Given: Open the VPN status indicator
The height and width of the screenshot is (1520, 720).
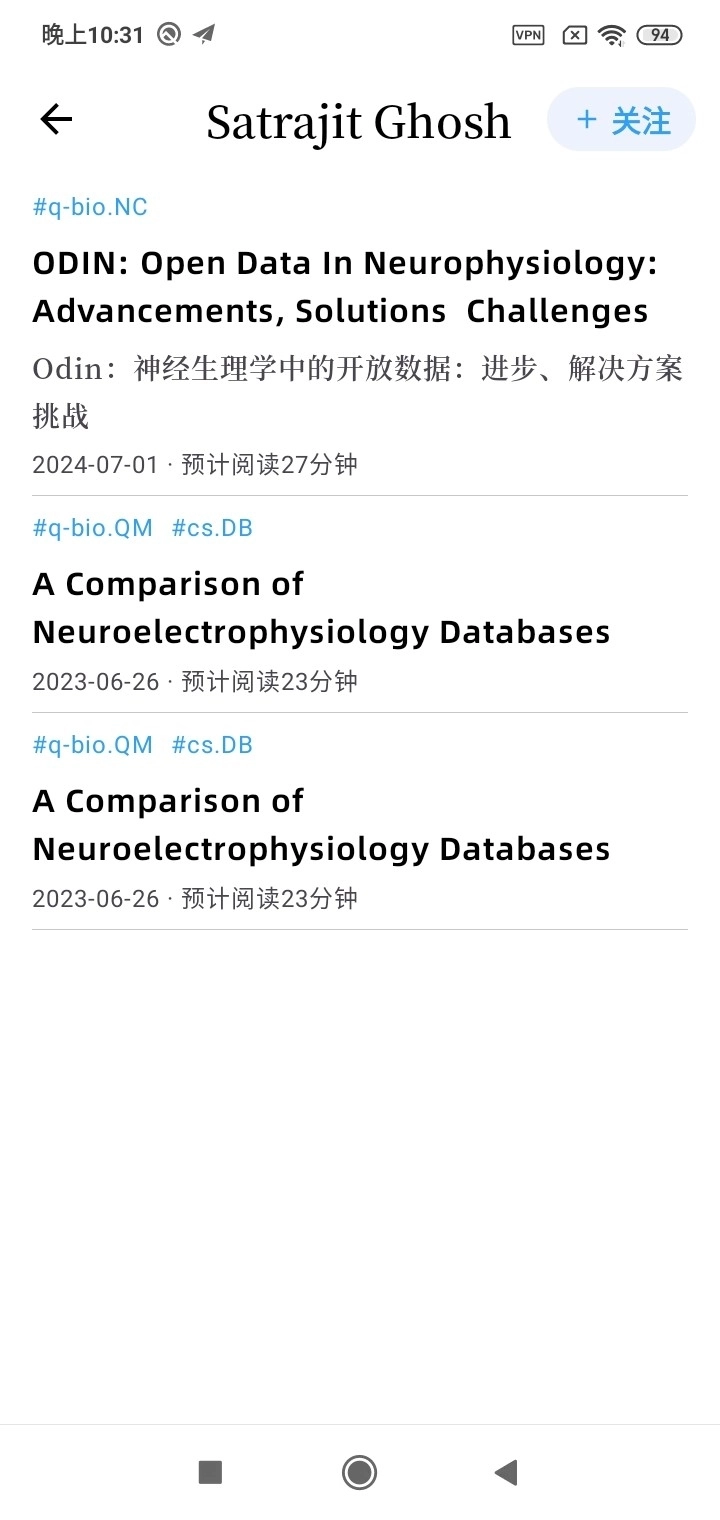Looking at the screenshot, I should coord(527,34).
